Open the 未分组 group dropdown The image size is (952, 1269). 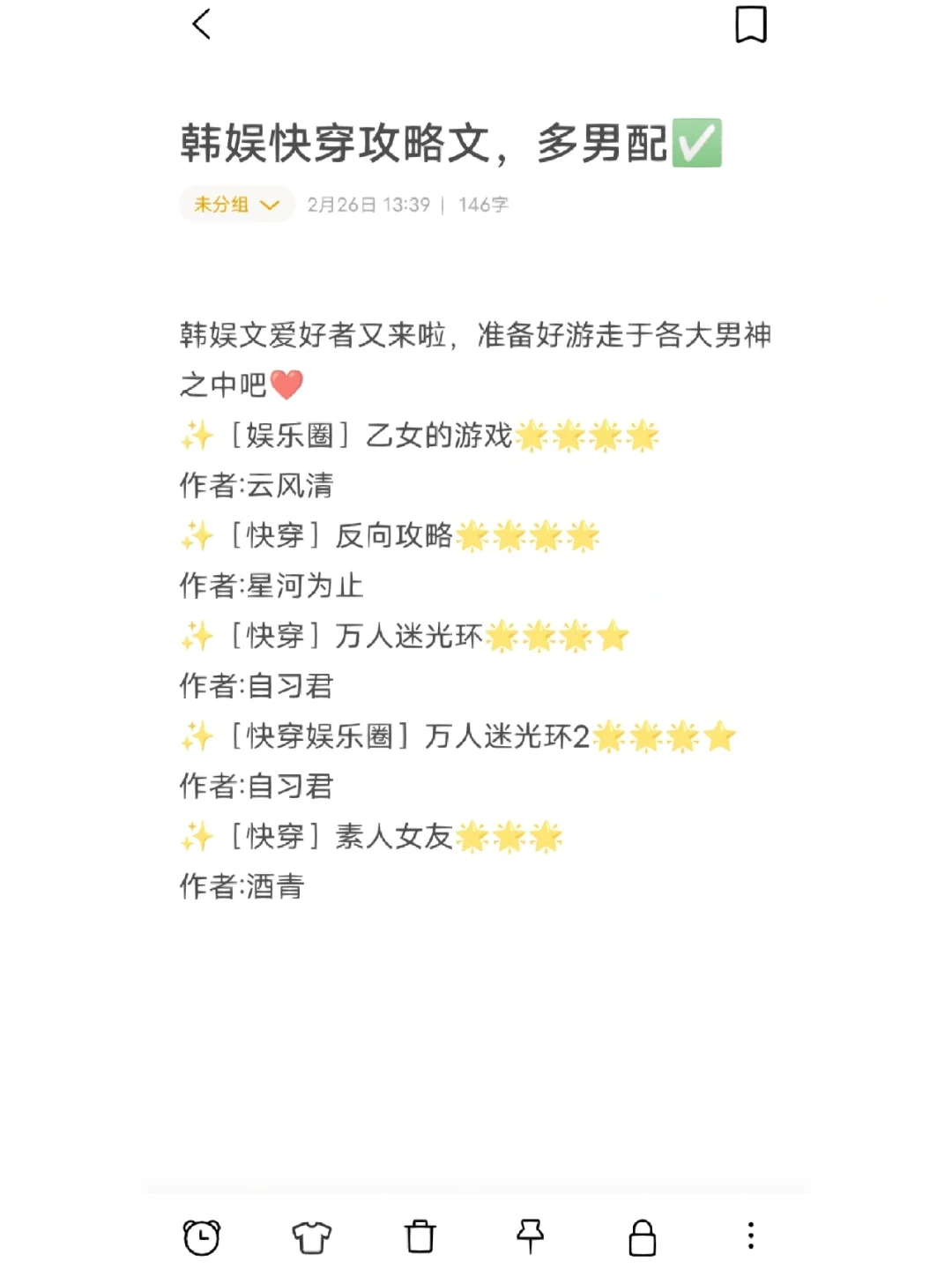tap(236, 205)
